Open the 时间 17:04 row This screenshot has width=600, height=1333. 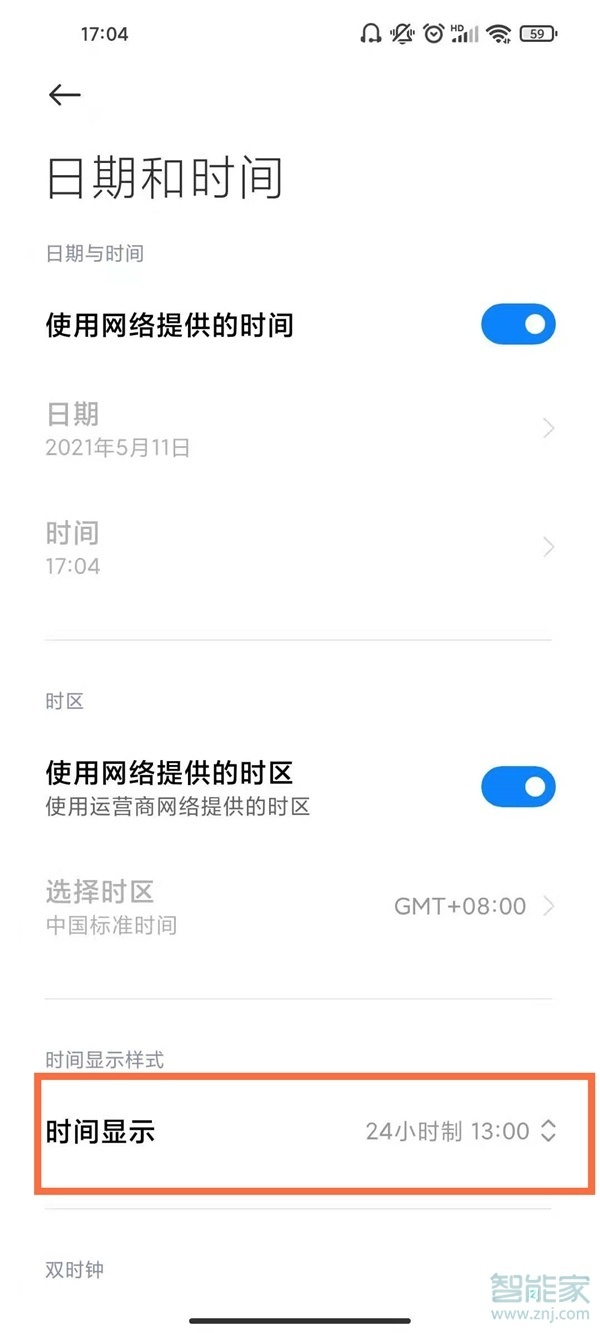300,548
